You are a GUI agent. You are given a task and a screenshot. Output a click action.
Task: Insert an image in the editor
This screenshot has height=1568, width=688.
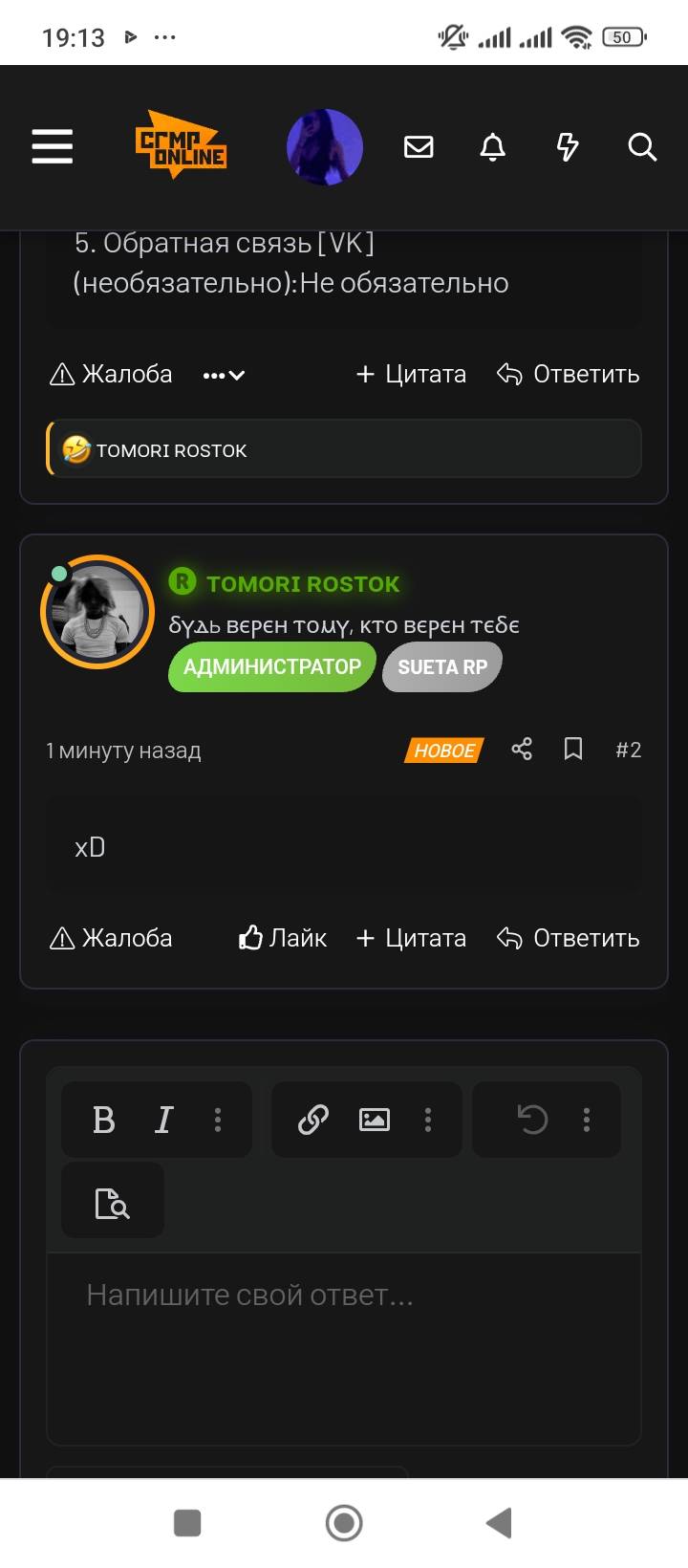pyautogui.click(x=374, y=1120)
